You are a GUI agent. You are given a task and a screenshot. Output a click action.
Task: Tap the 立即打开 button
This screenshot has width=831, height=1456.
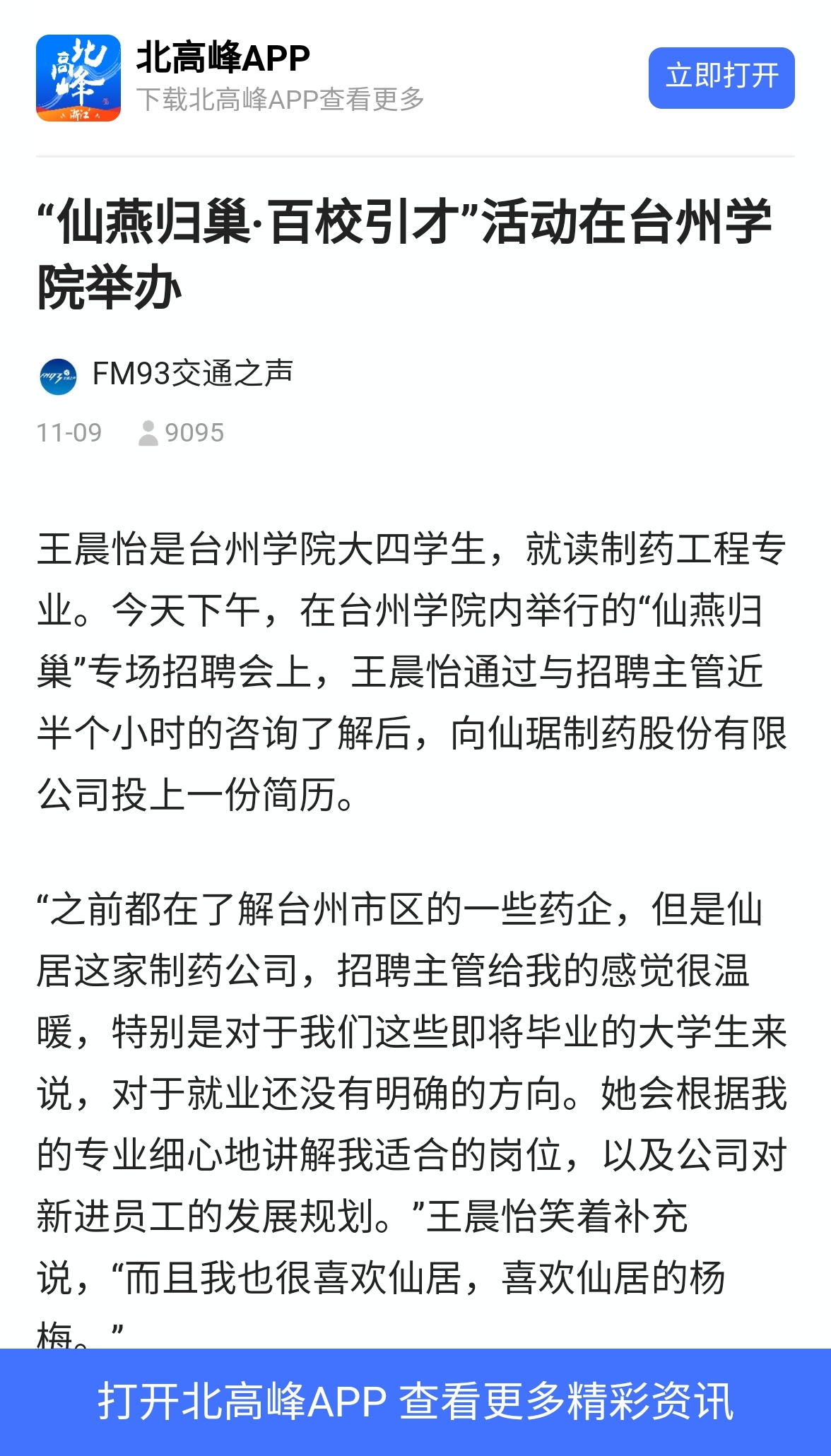click(x=721, y=78)
